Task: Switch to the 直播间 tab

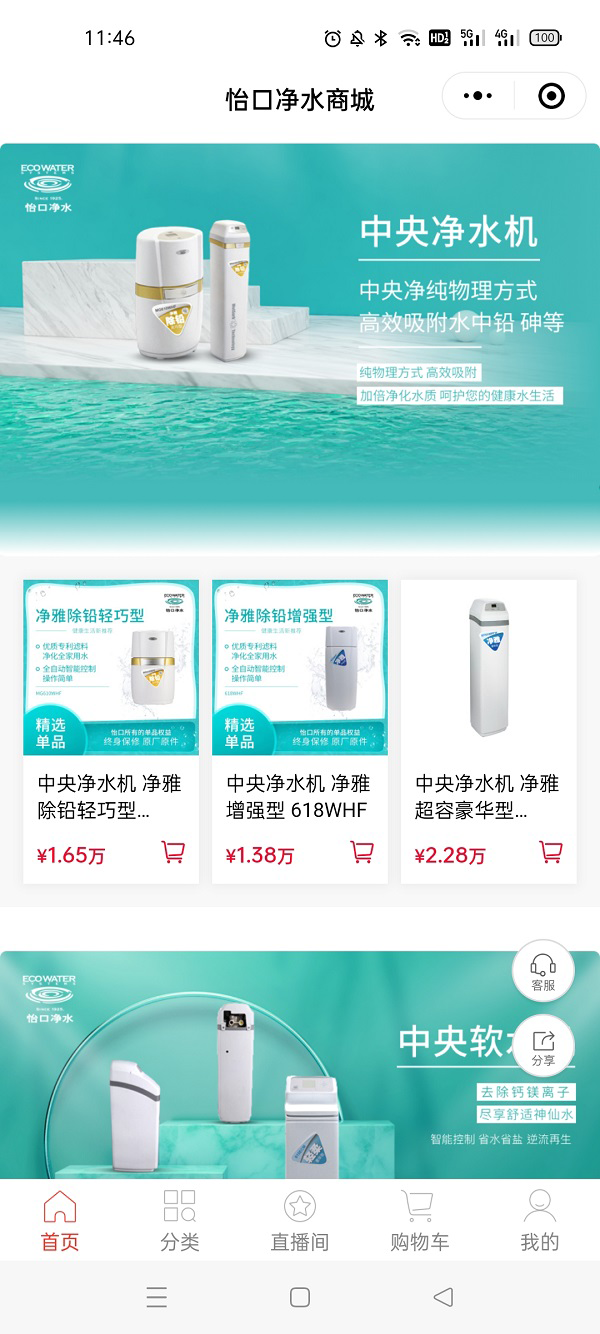Action: [x=300, y=1221]
